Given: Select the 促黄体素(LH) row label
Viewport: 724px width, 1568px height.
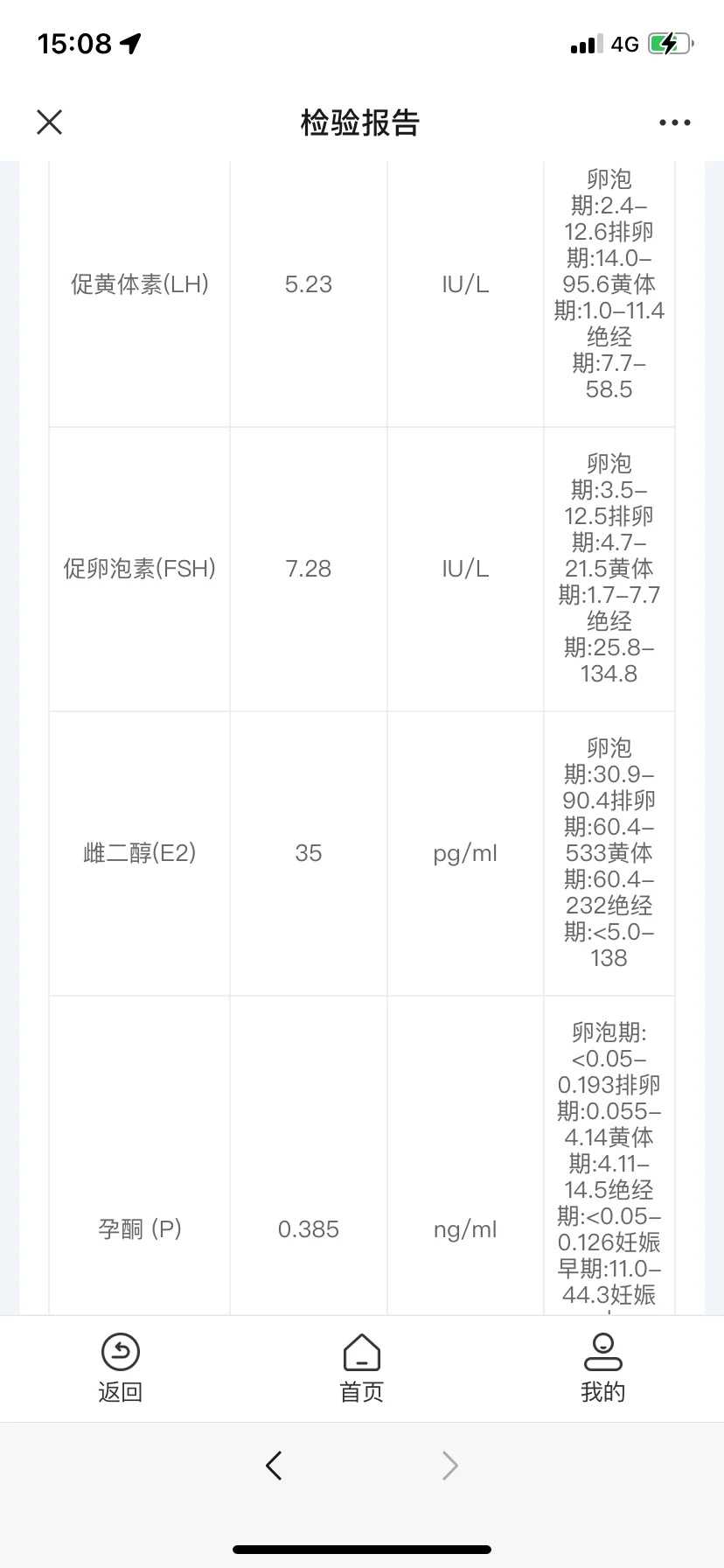Looking at the screenshot, I should point(139,283).
